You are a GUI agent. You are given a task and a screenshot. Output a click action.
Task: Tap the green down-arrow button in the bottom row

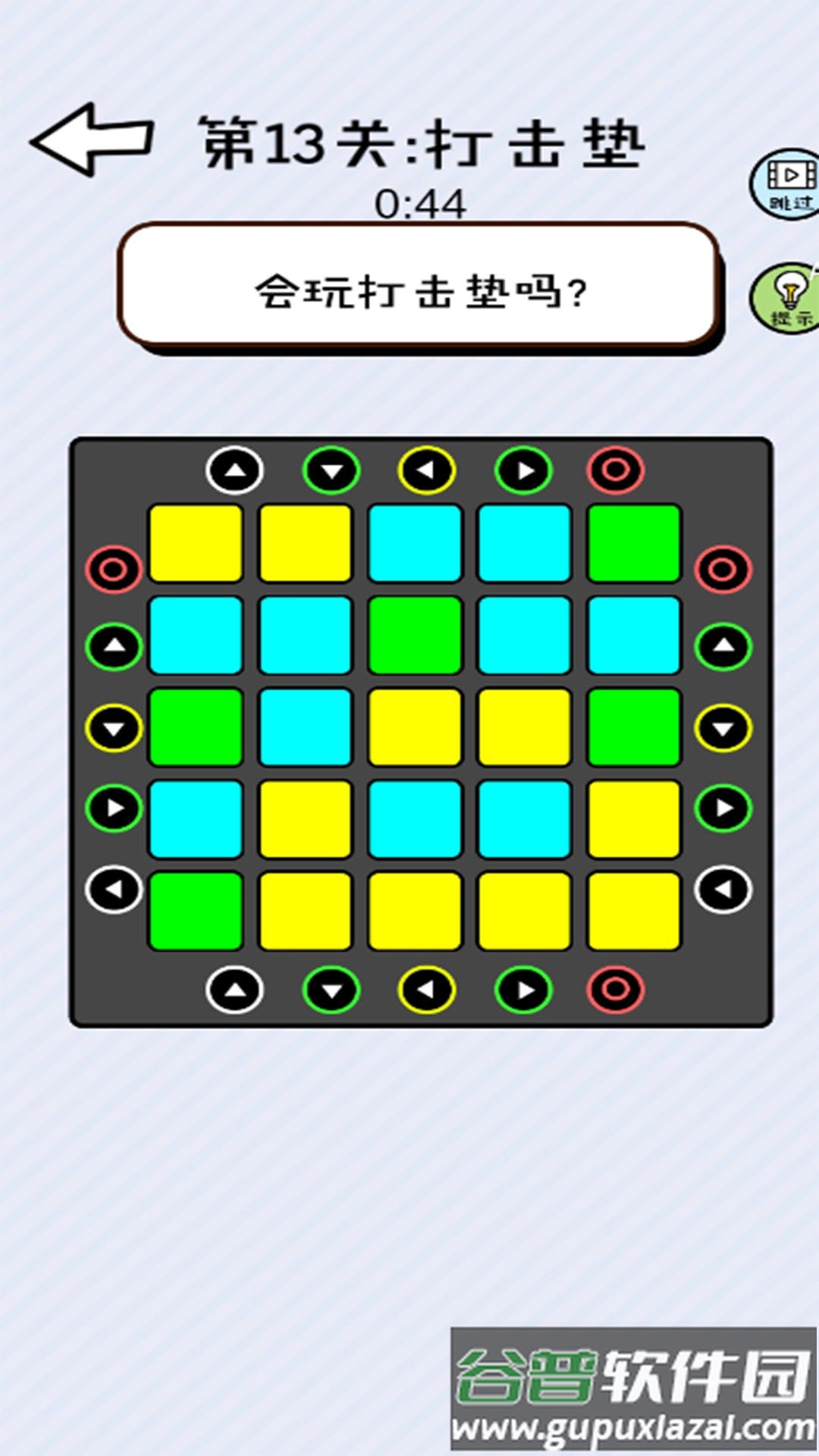(331, 990)
